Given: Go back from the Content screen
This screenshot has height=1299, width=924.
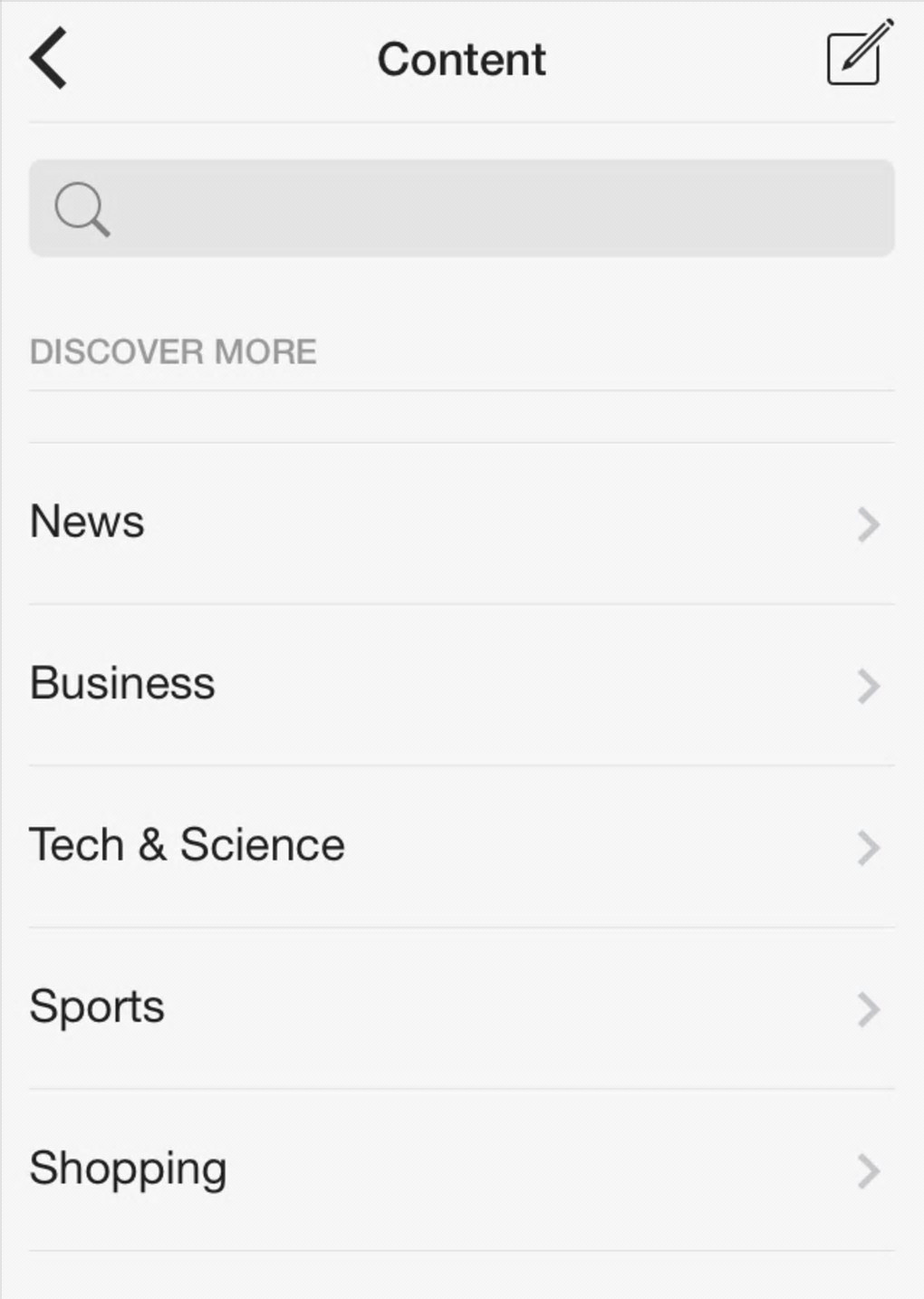Looking at the screenshot, I should coord(49,59).
